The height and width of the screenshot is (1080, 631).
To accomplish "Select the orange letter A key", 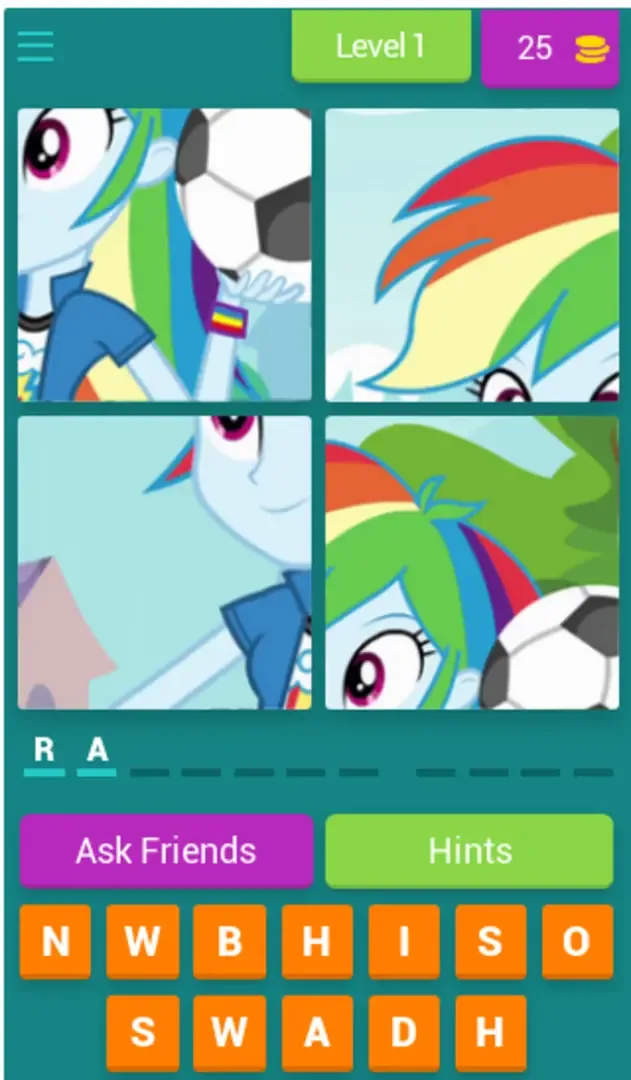I will [316, 1031].
